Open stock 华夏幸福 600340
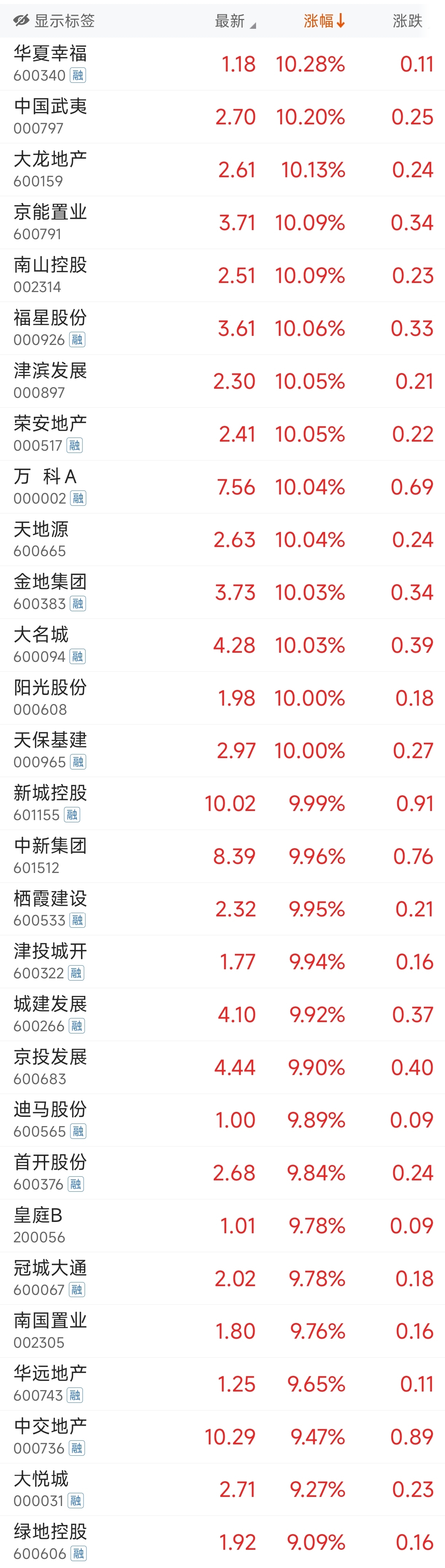Viewport: 445px width, 1568px height. (x=222, y=64)
